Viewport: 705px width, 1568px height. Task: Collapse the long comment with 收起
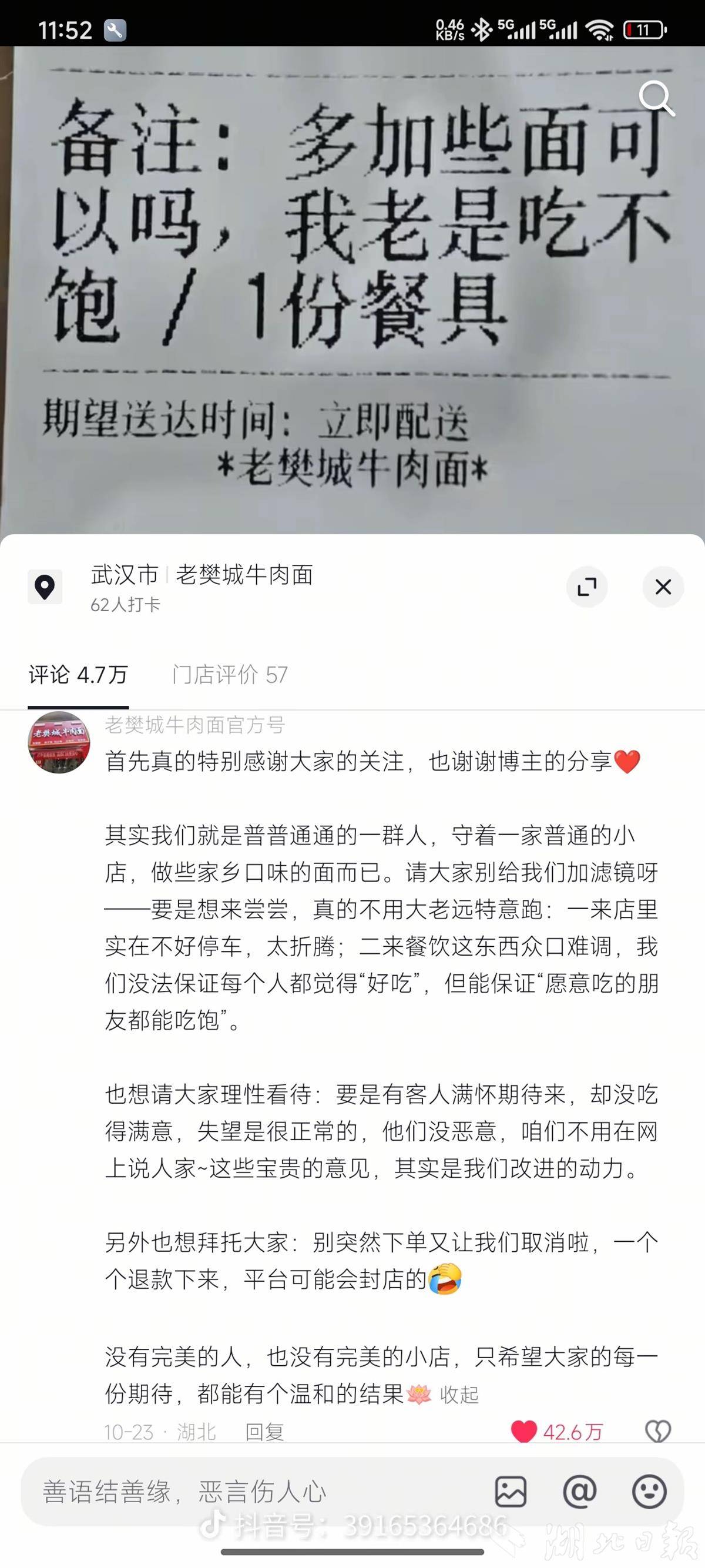click(459, 1395)
